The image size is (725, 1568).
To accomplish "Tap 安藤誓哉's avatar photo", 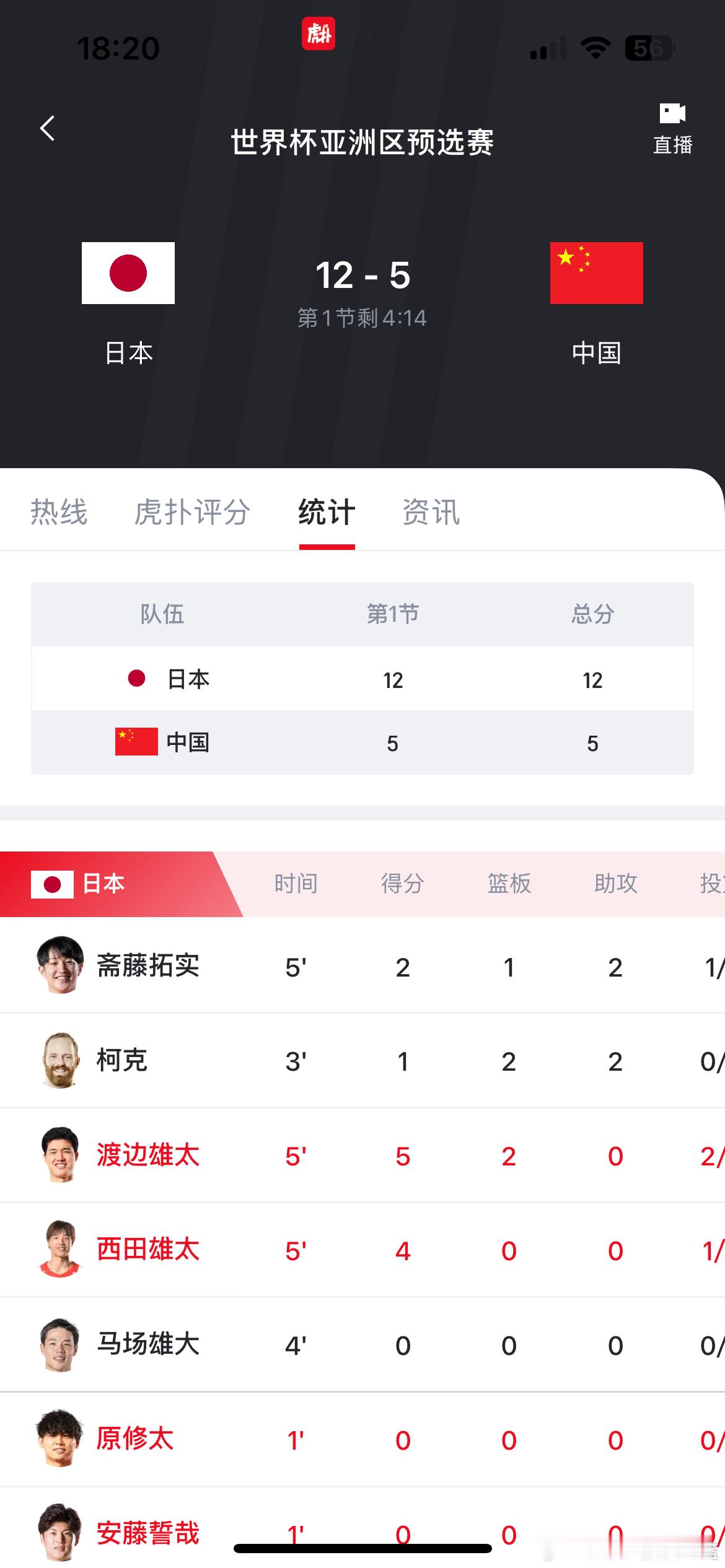I will pyautogui.click(x=60, y=1533).
